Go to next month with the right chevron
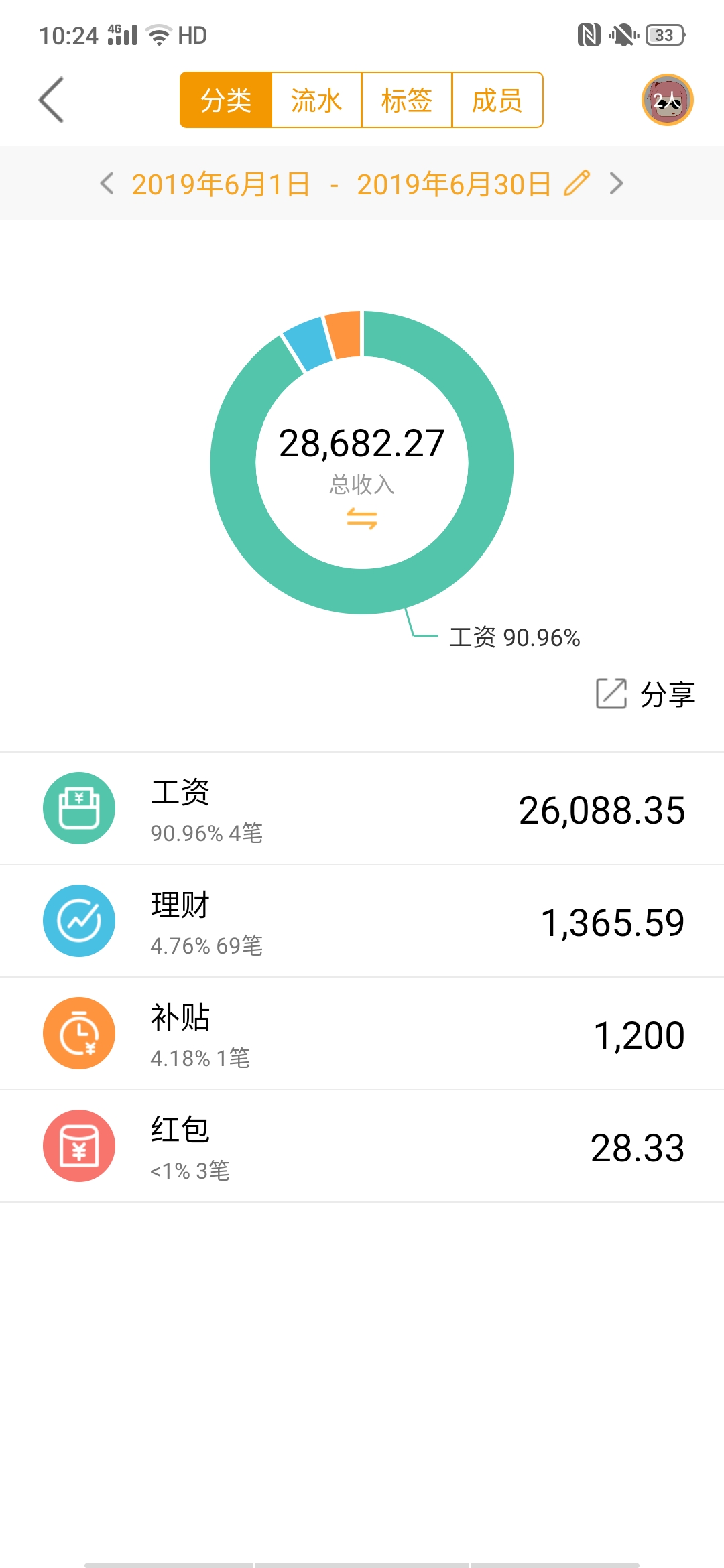The height and width of the screenshot is (1568, 724). pyautogui.click(x=617, y=182)
